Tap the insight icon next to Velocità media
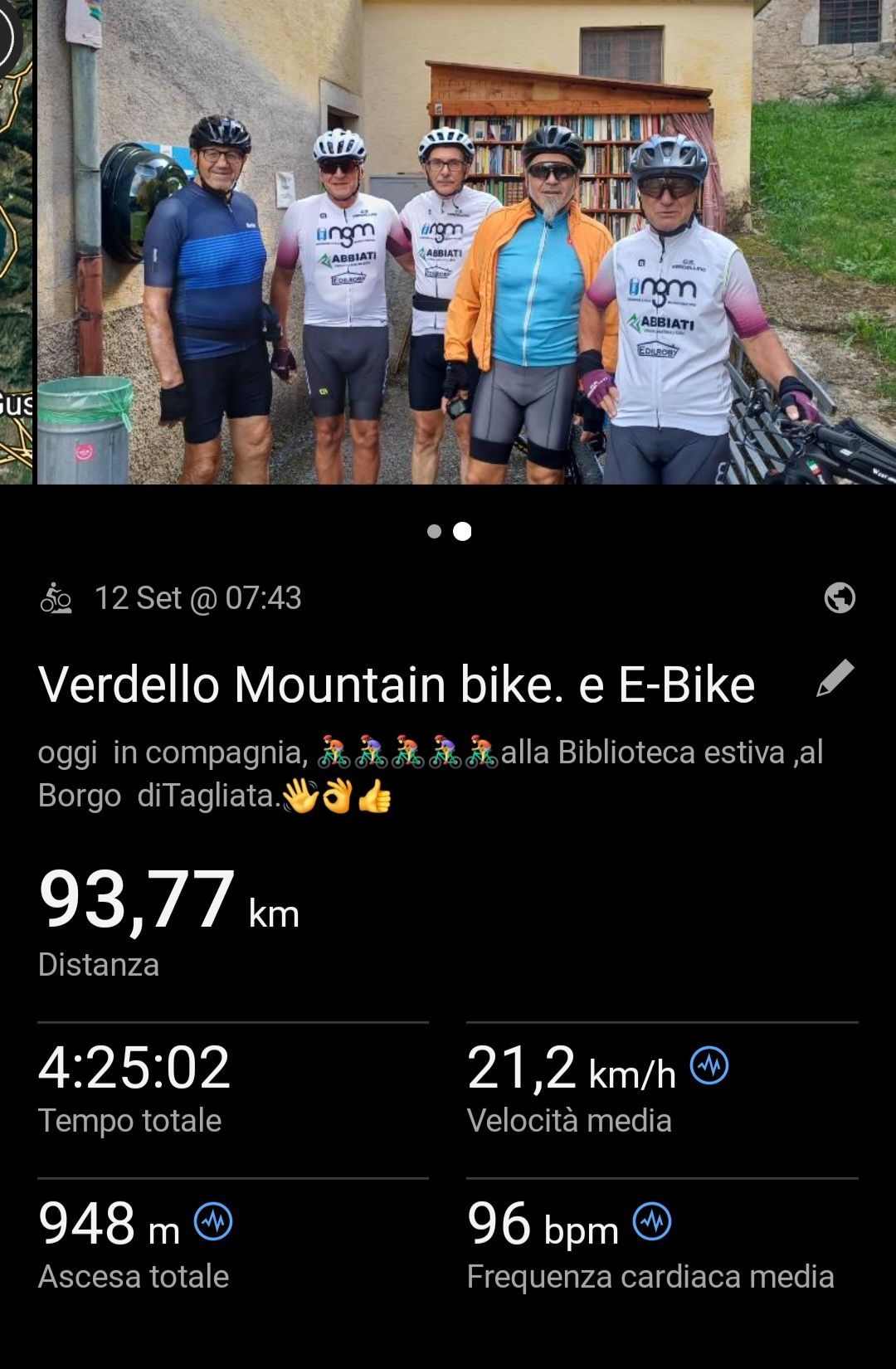 (709, 1065)
